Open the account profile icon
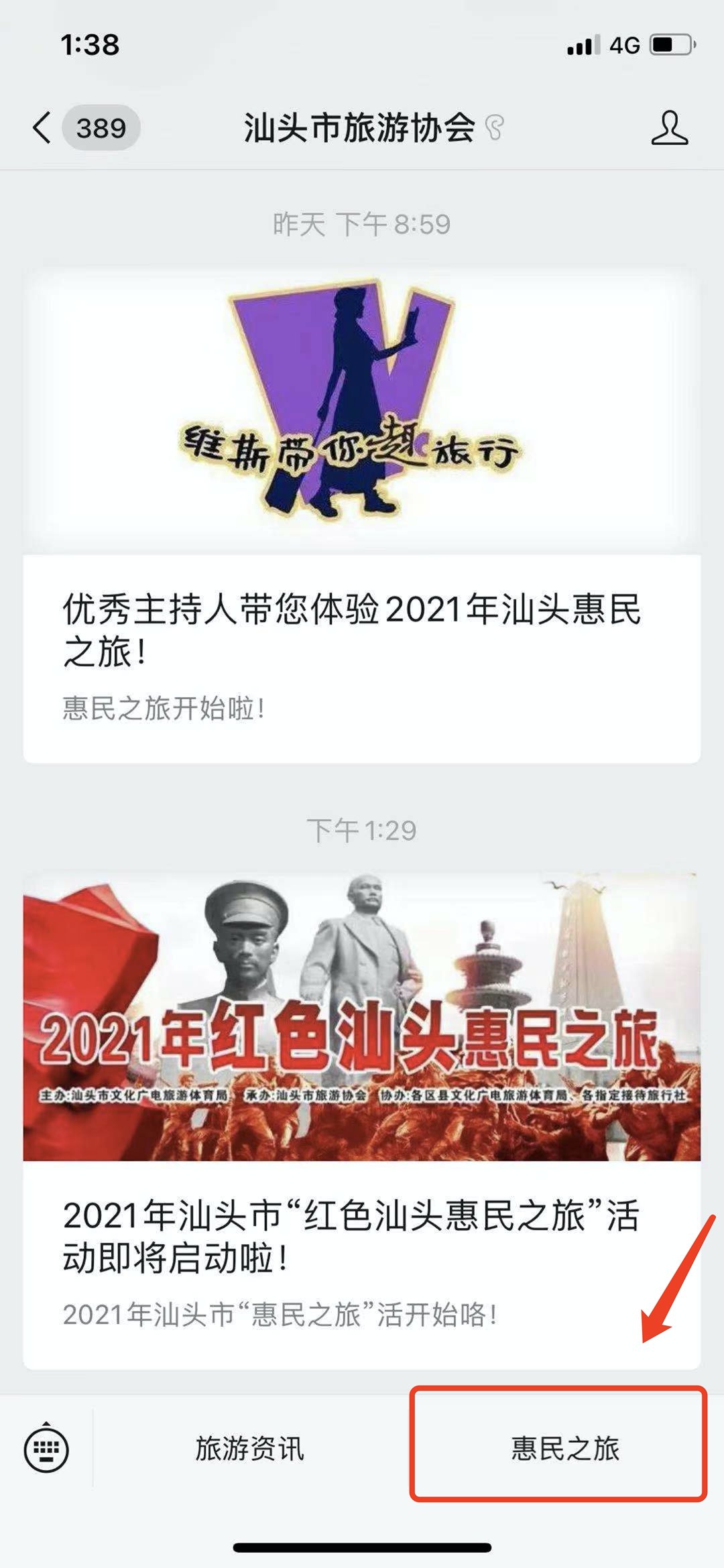This screenshot has width=724, height=1568. tap(669, 127)
